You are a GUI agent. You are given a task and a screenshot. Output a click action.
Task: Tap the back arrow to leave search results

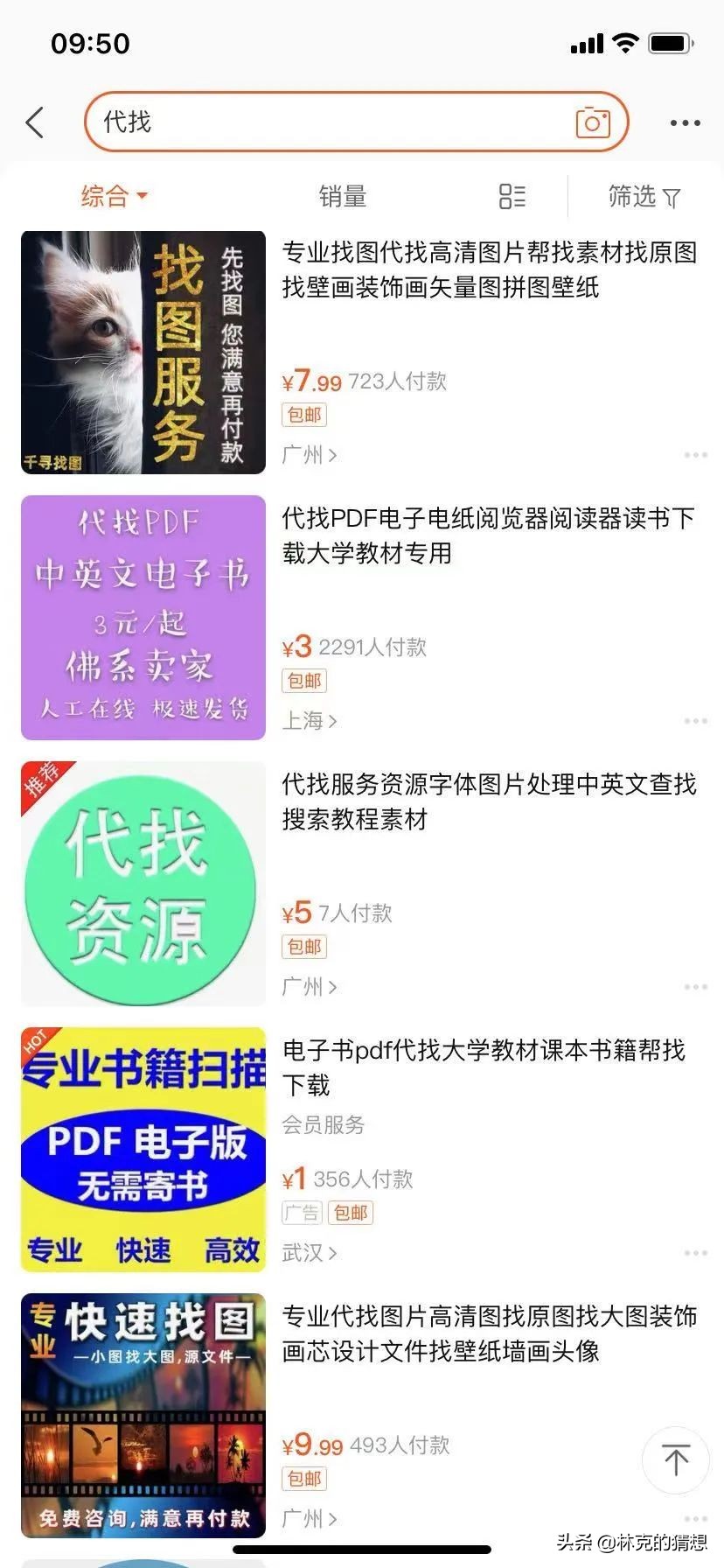(x=35, y=122)
